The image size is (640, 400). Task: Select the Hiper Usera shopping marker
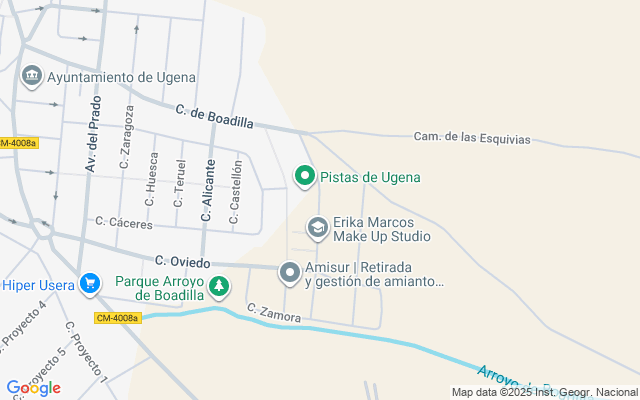click(x=90, y=285)
